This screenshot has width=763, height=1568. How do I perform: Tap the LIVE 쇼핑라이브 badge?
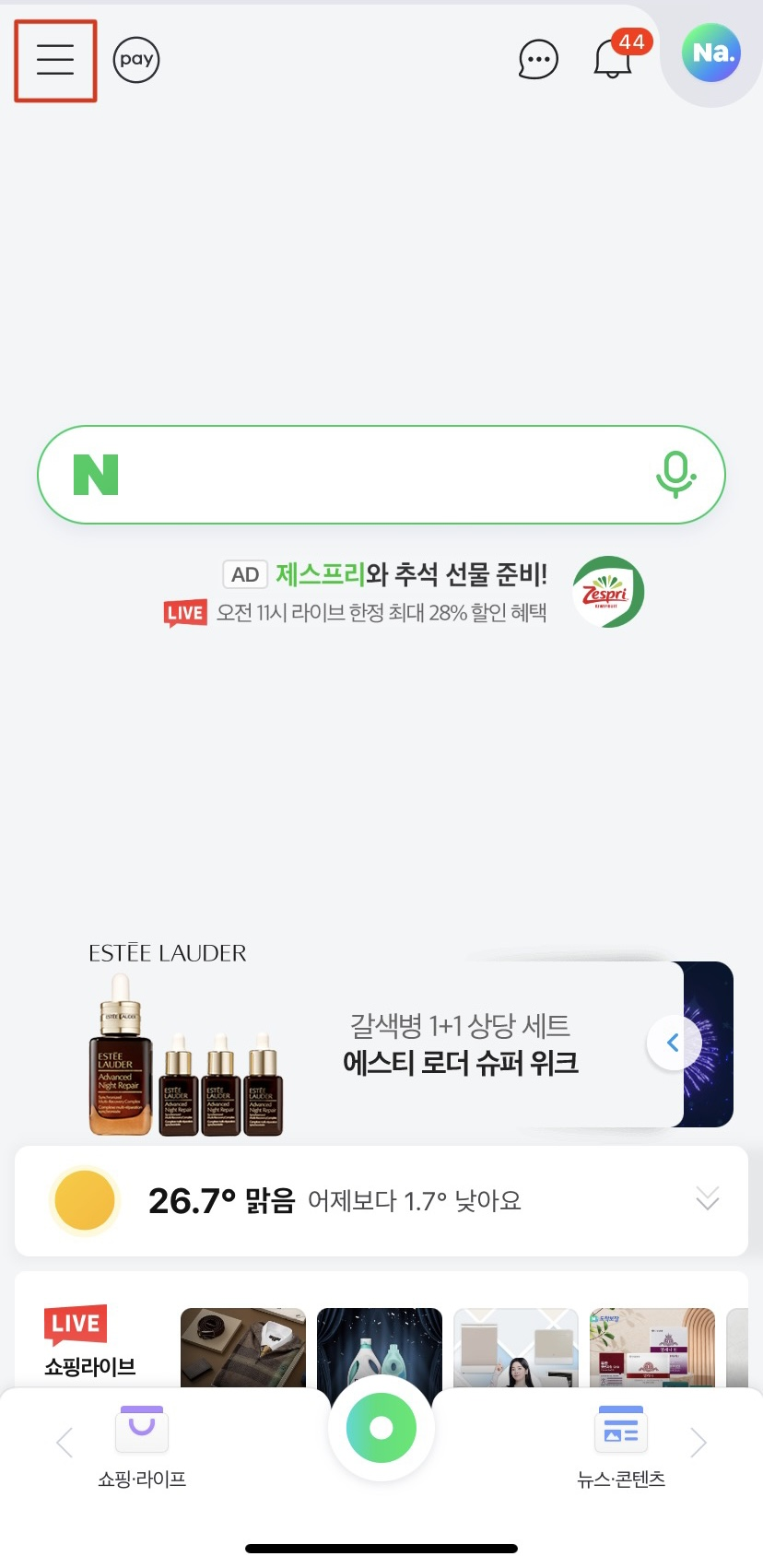pos(76,1323)
